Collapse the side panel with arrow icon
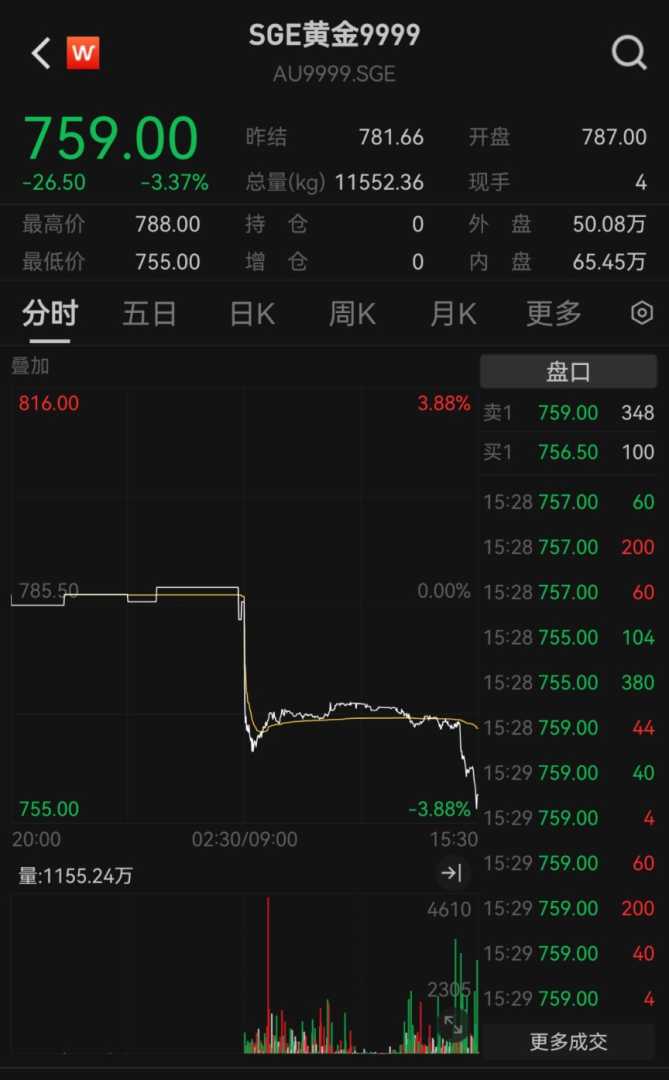The width and height of the screenshot is (669, 1080). click(x=452, y=874)
